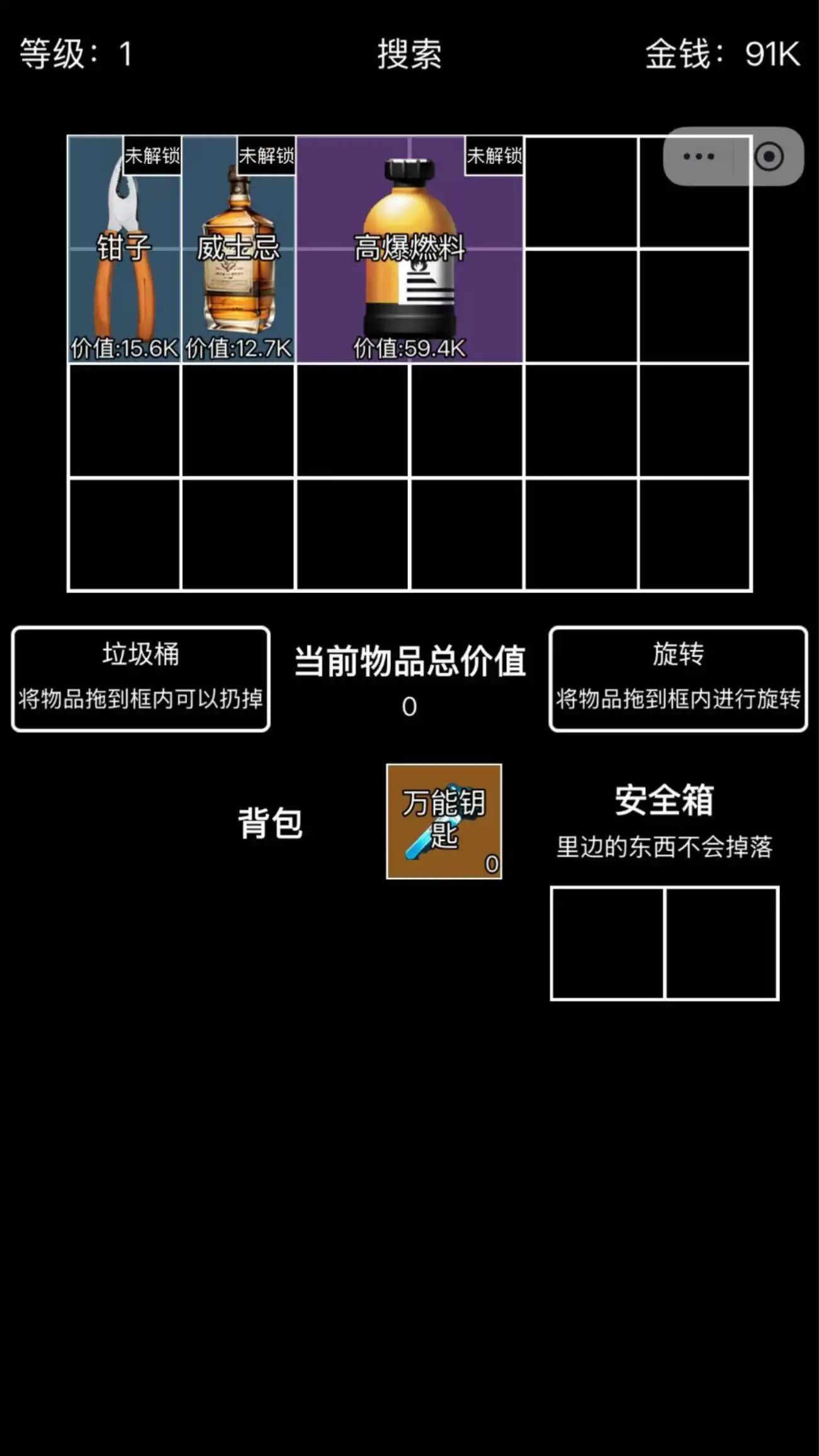Viewport: 819px width, 1456px height.
Task: Tap the 垃圾桶 trash box
Action: pos(140,679)
